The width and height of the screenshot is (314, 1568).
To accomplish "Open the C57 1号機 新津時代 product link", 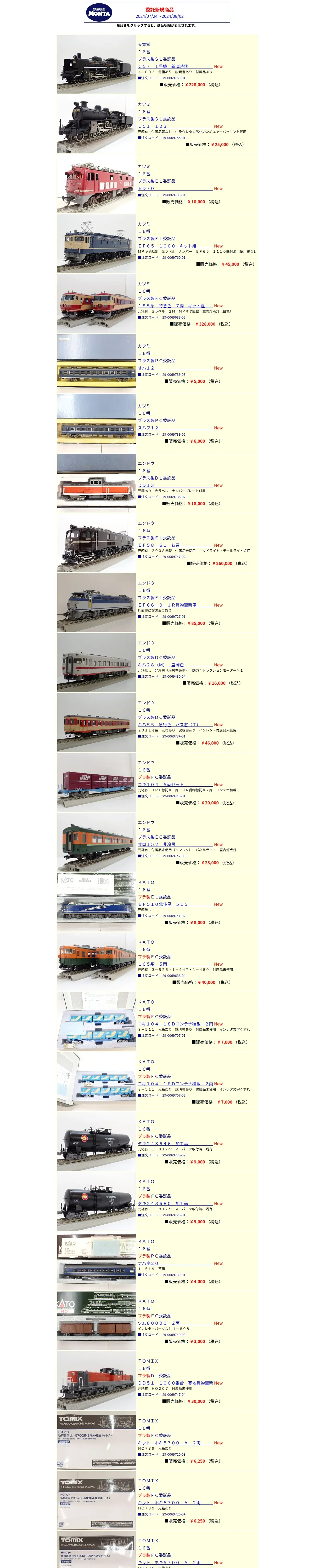I will coord(163,66).
